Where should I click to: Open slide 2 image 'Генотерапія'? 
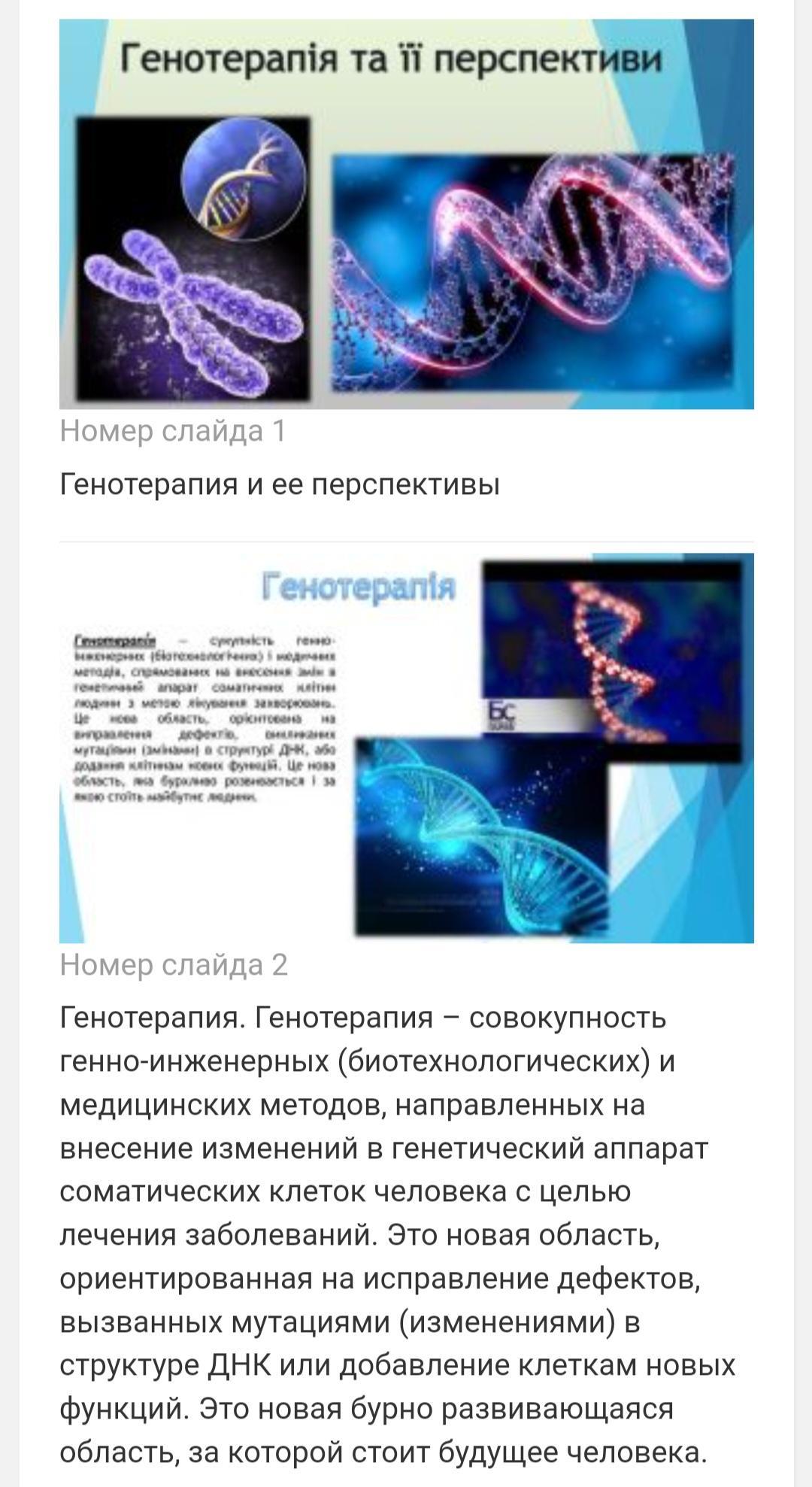(x=407, y=748)
